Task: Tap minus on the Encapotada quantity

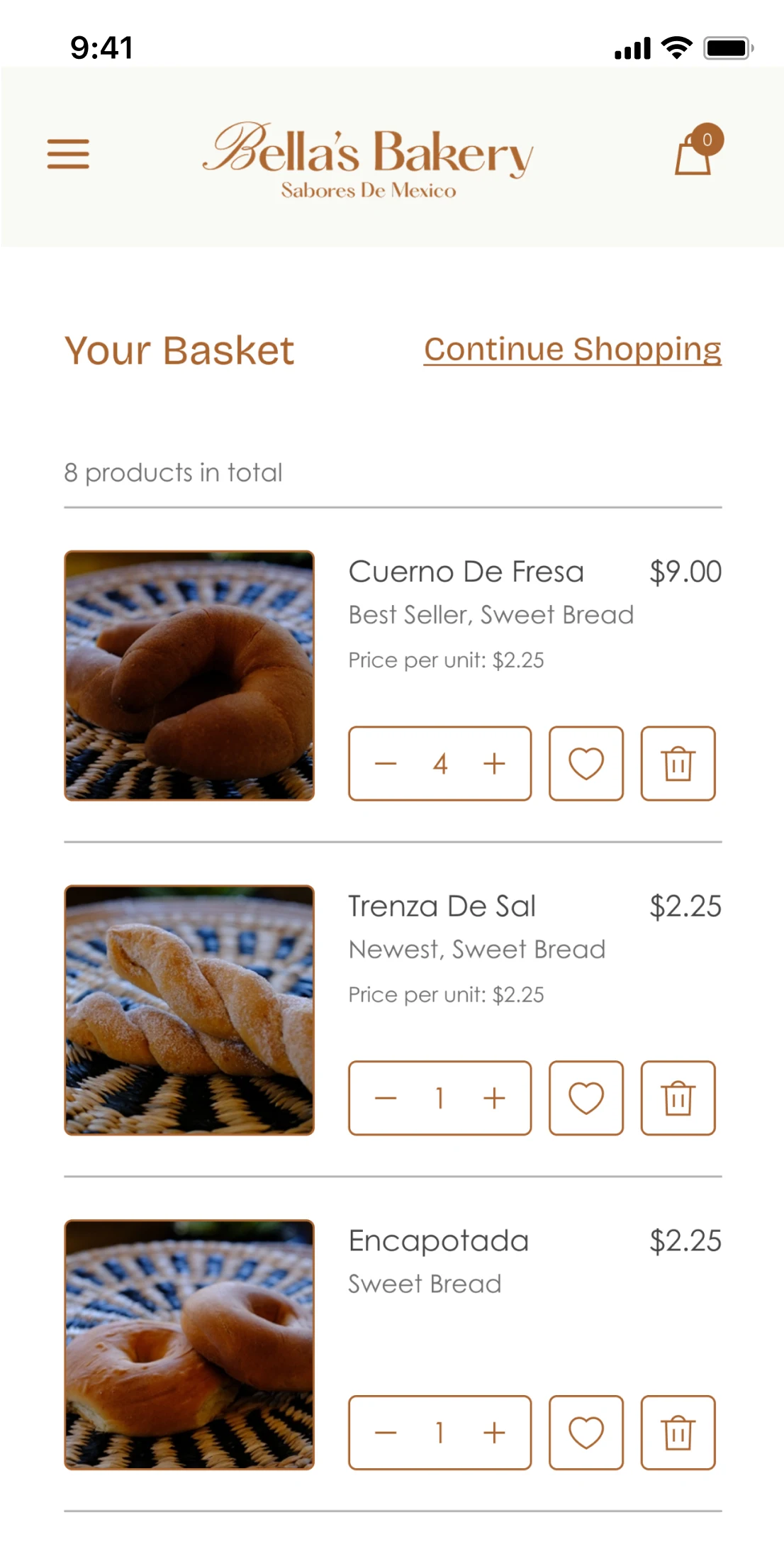Action: coord(386,1433)
